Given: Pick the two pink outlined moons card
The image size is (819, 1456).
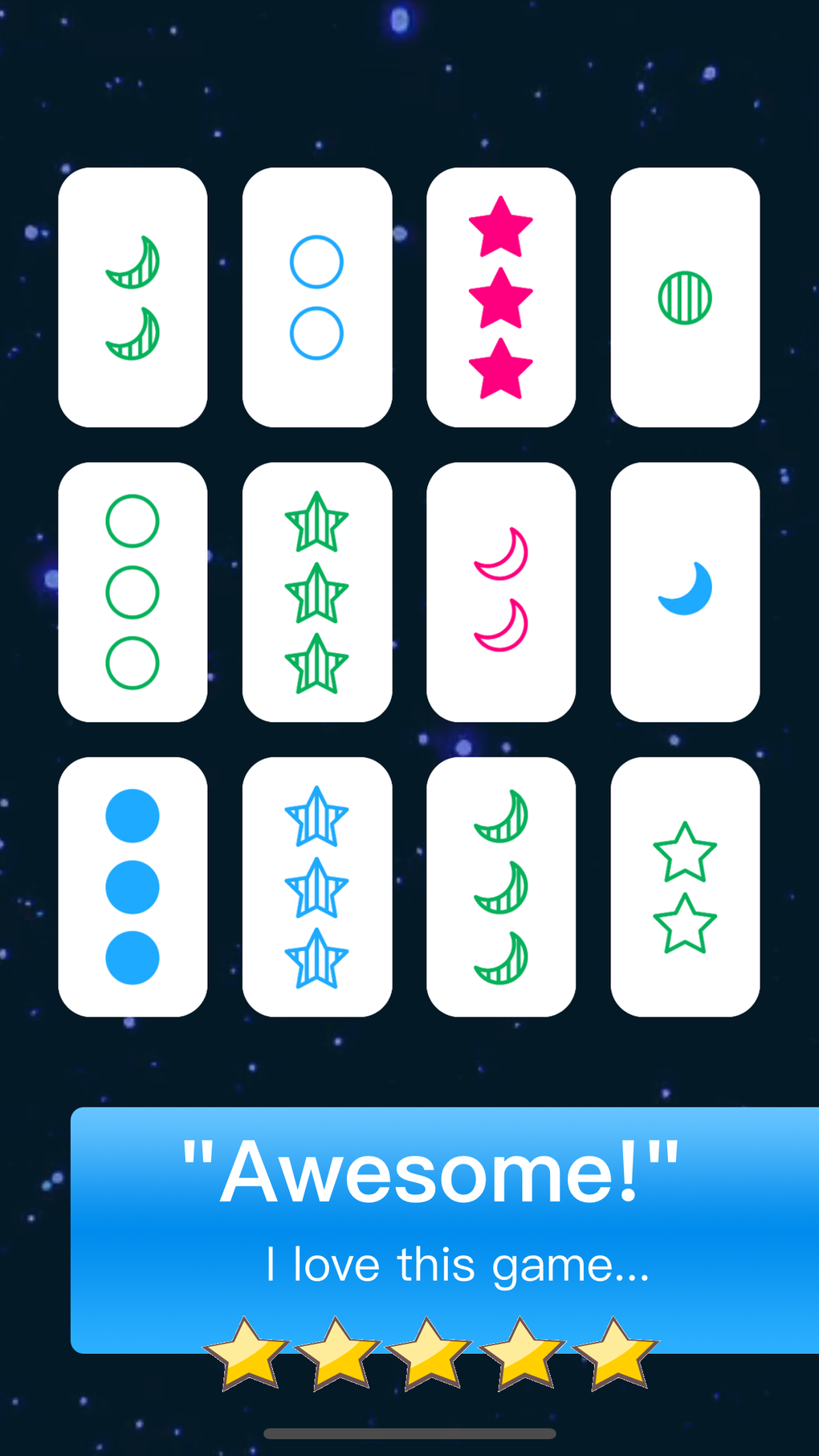Looking at the screenshot, I should (500, 592).
